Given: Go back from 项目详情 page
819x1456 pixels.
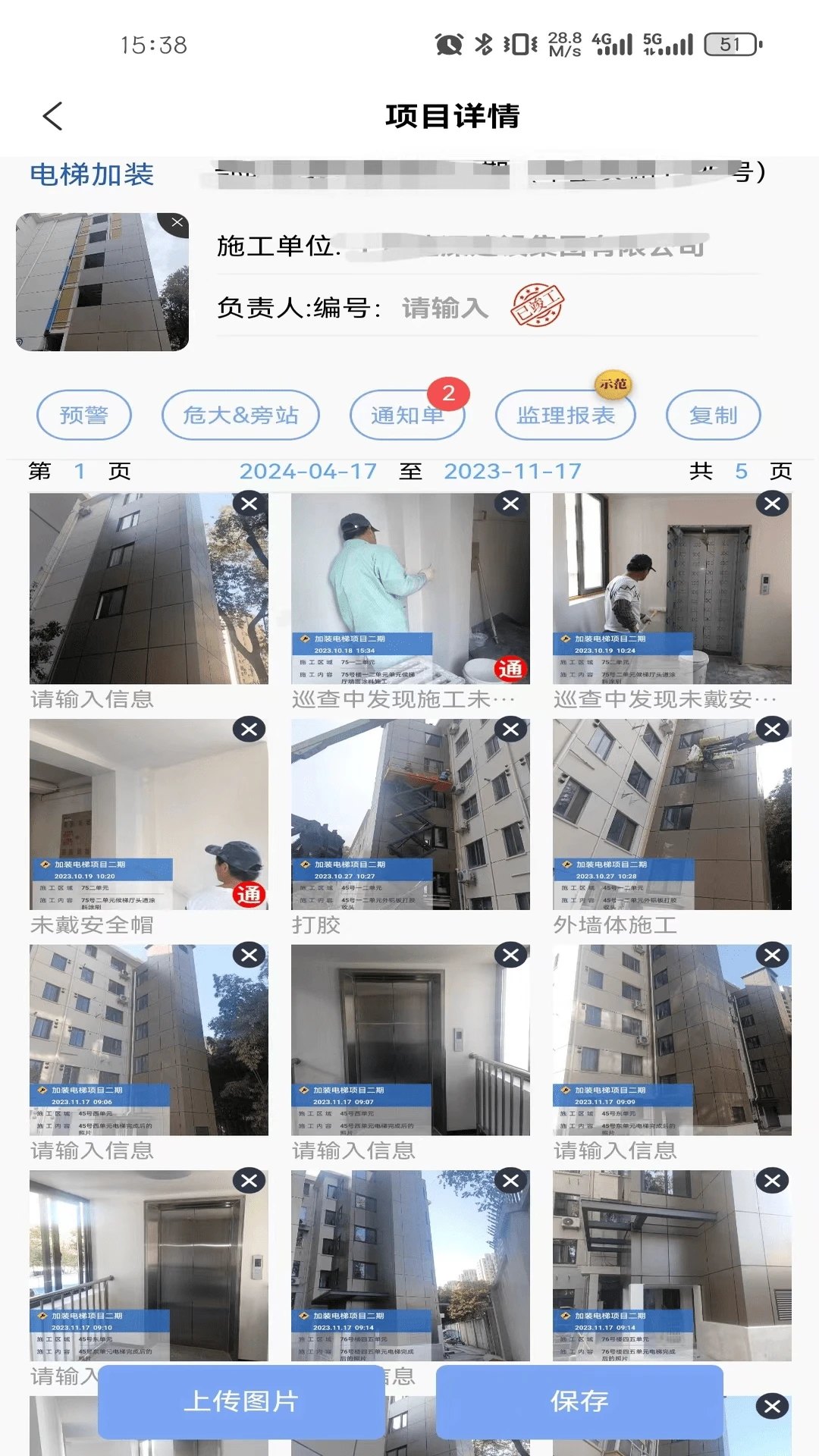Looking at the screenshot, I should pos(52,116).
